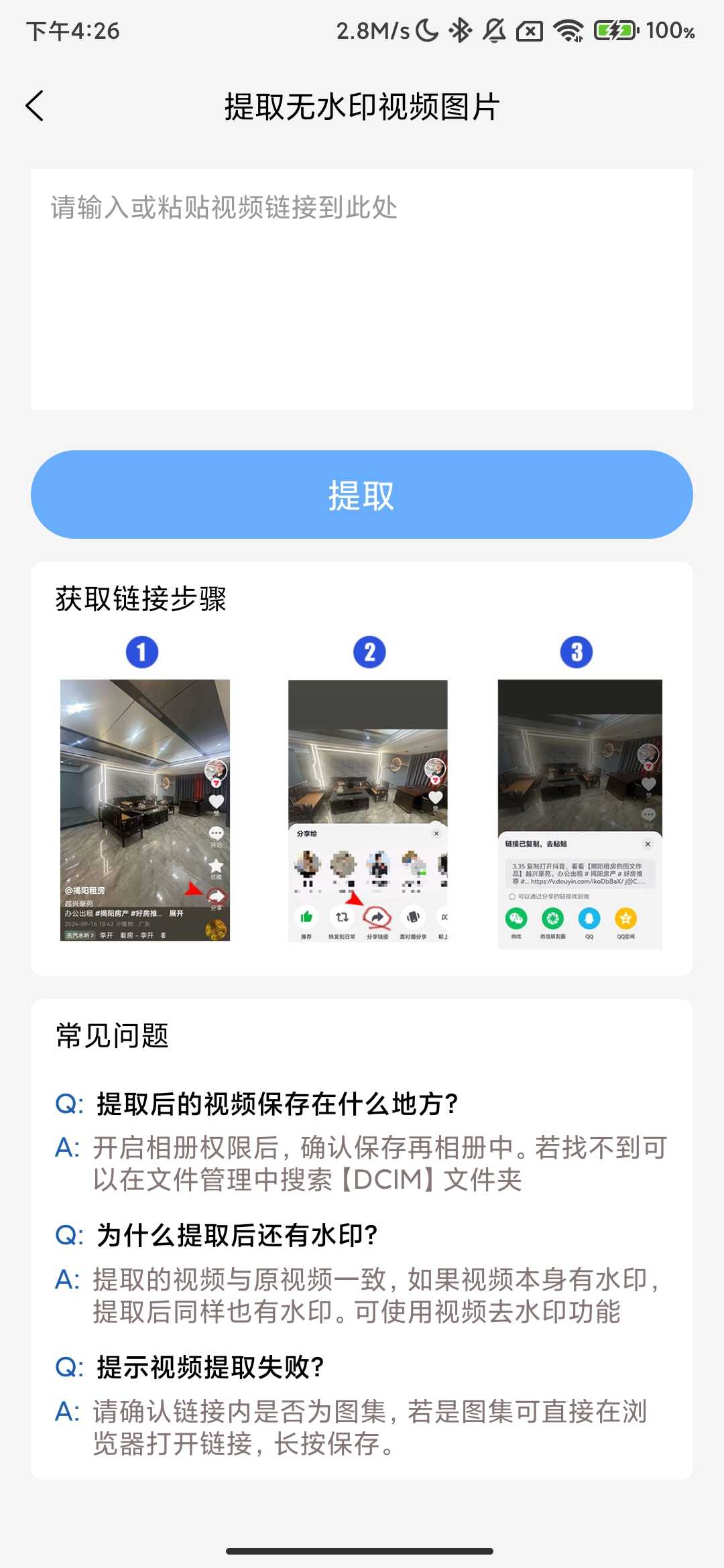
Task: Select the 可以通过分享的链接找到我 radio option
Action: click(512, 897)
